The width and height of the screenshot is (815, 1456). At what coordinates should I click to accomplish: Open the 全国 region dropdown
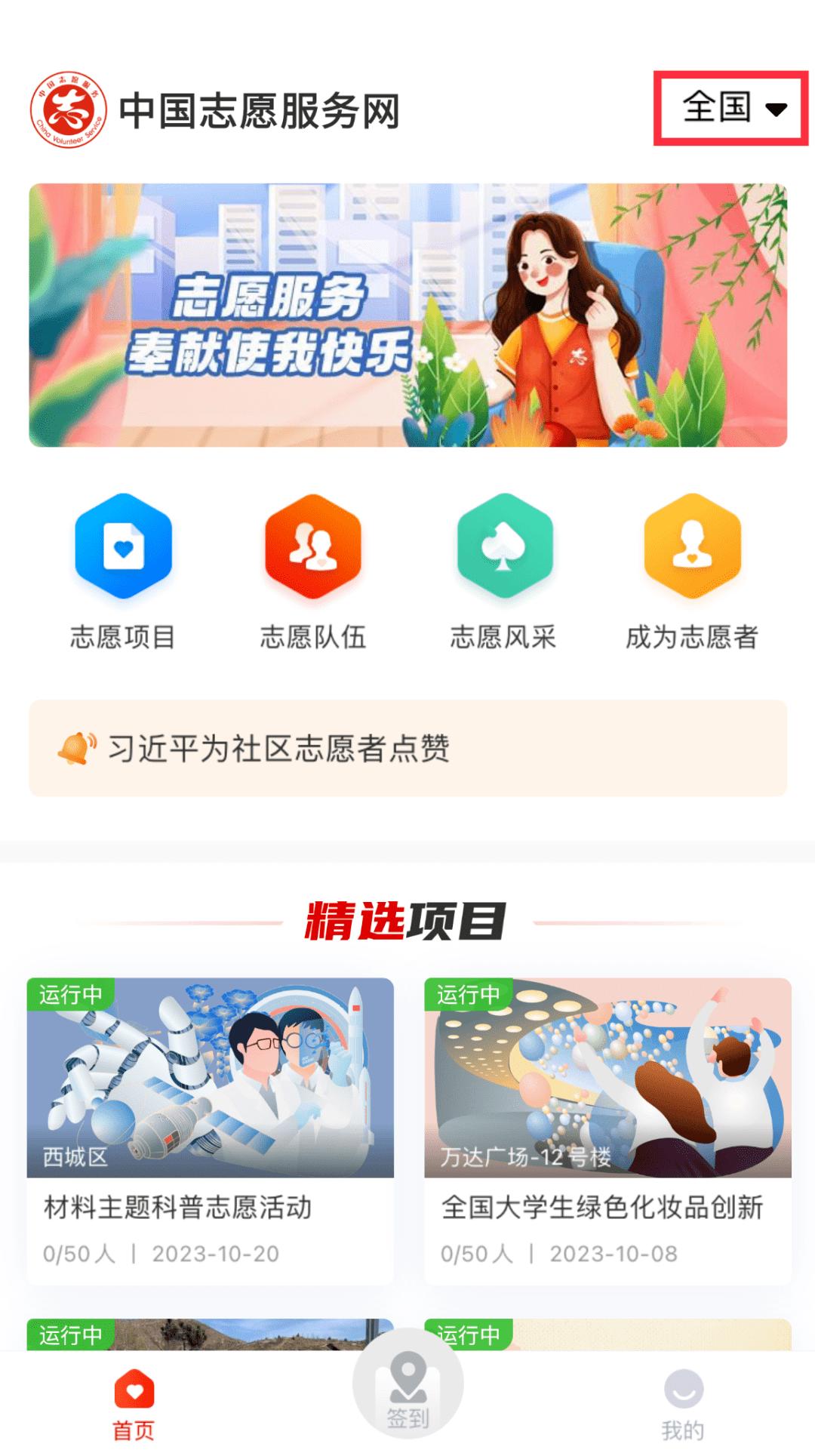pos(731,108)
